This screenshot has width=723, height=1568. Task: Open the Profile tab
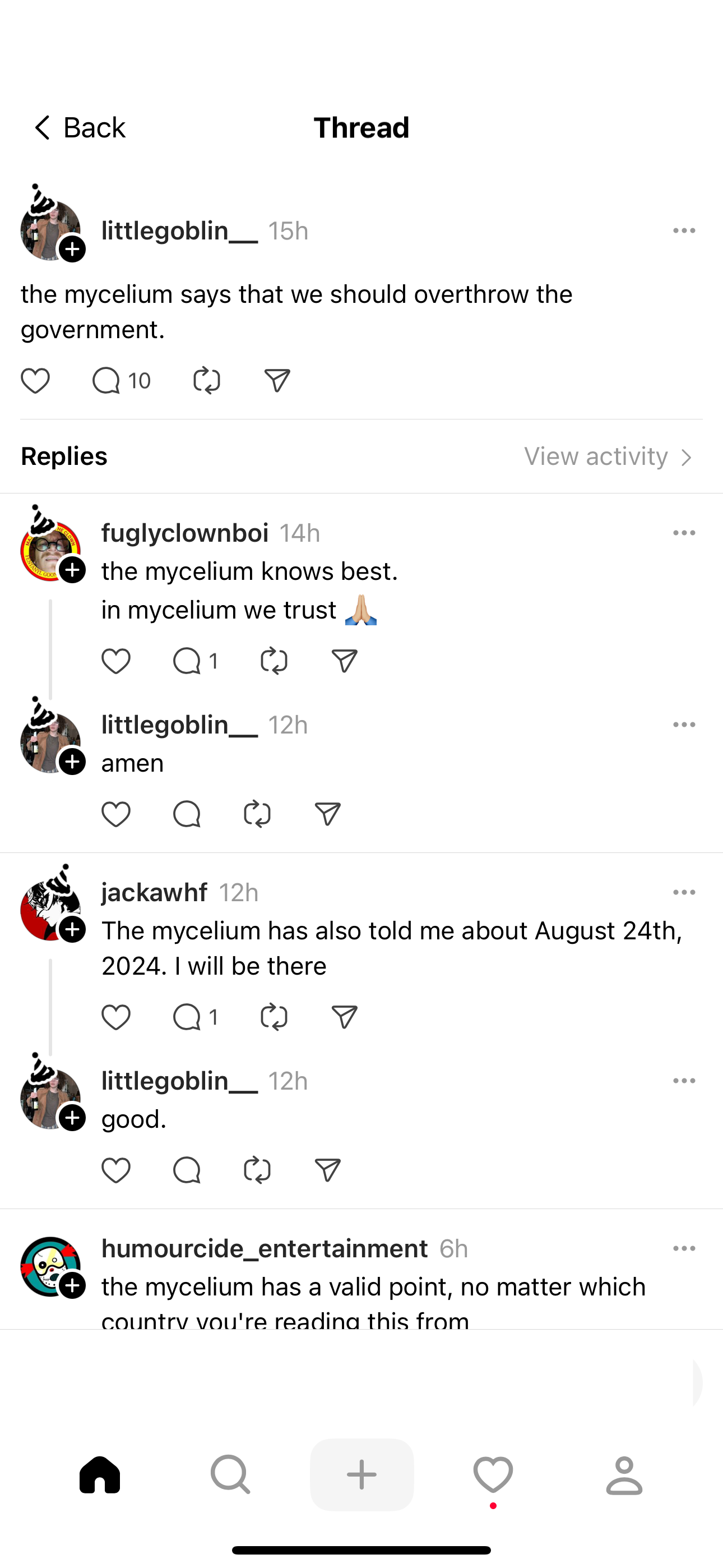(624, 1475)
